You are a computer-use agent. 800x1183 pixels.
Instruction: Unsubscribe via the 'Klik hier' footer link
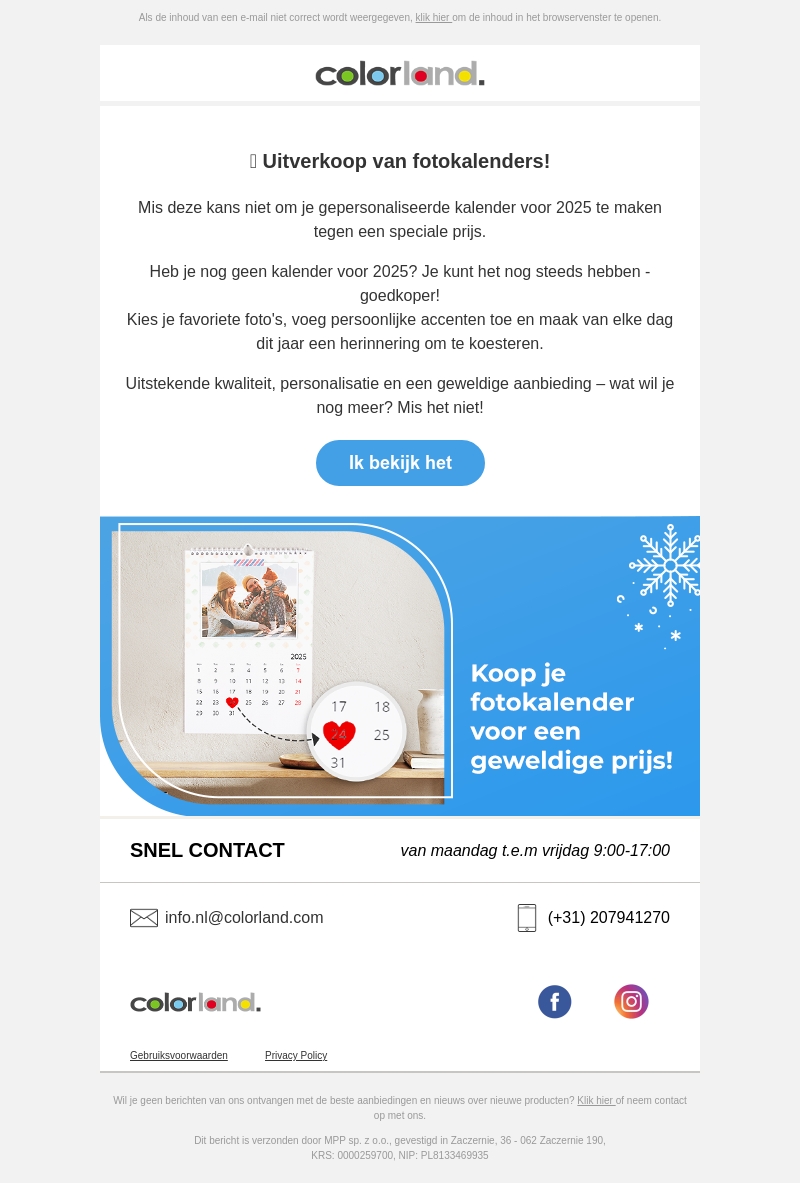tap(595, 1101)
